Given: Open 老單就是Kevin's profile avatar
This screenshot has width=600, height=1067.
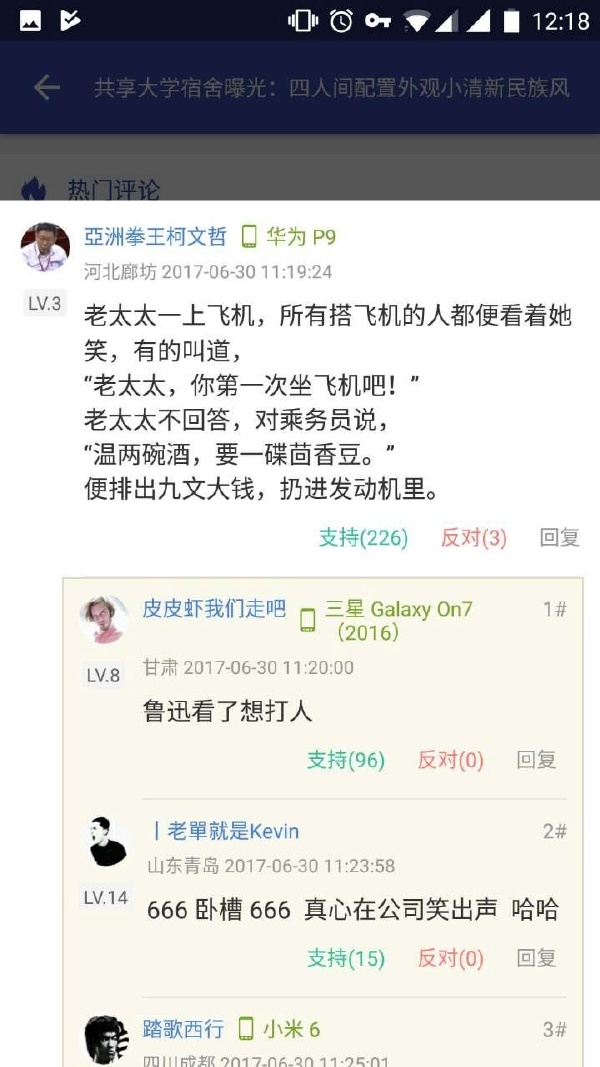Looking at the screenshot, I should pyautogui.click(x=106, y=841).
